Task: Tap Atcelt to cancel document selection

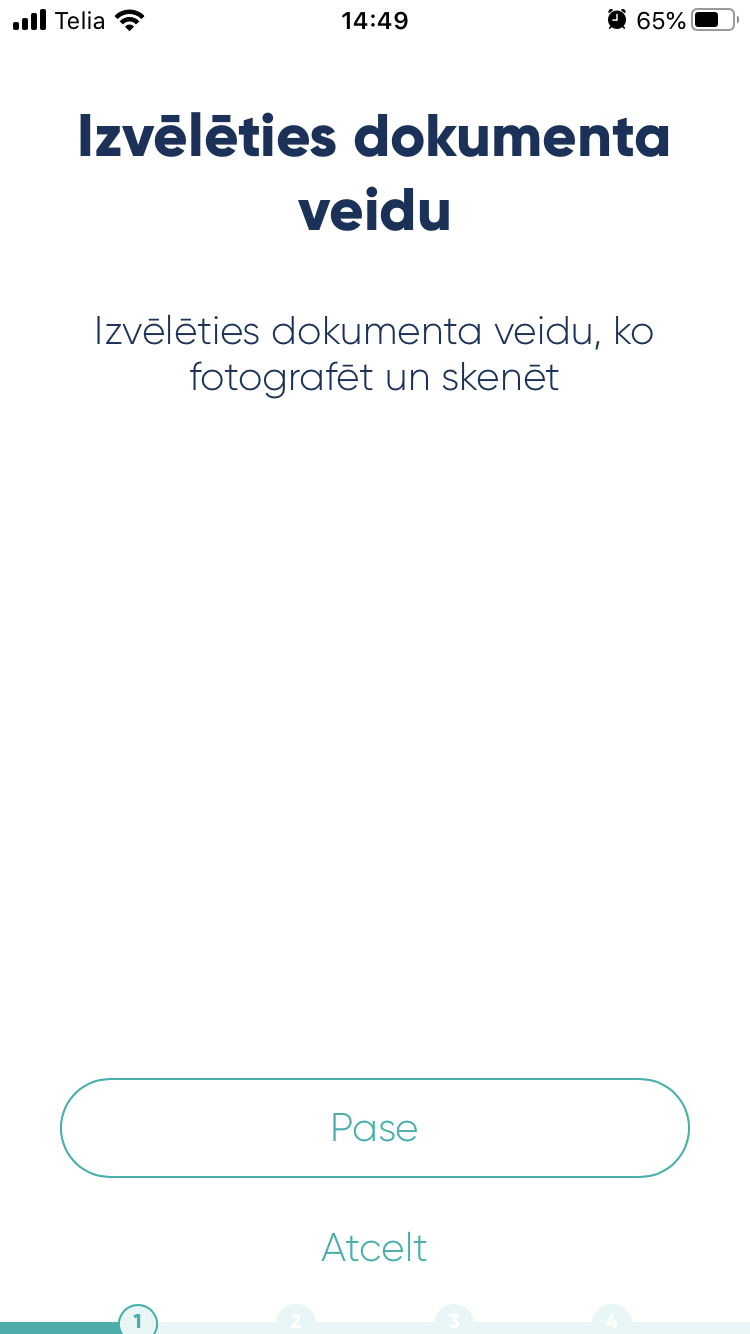Action: [375, 1247]
